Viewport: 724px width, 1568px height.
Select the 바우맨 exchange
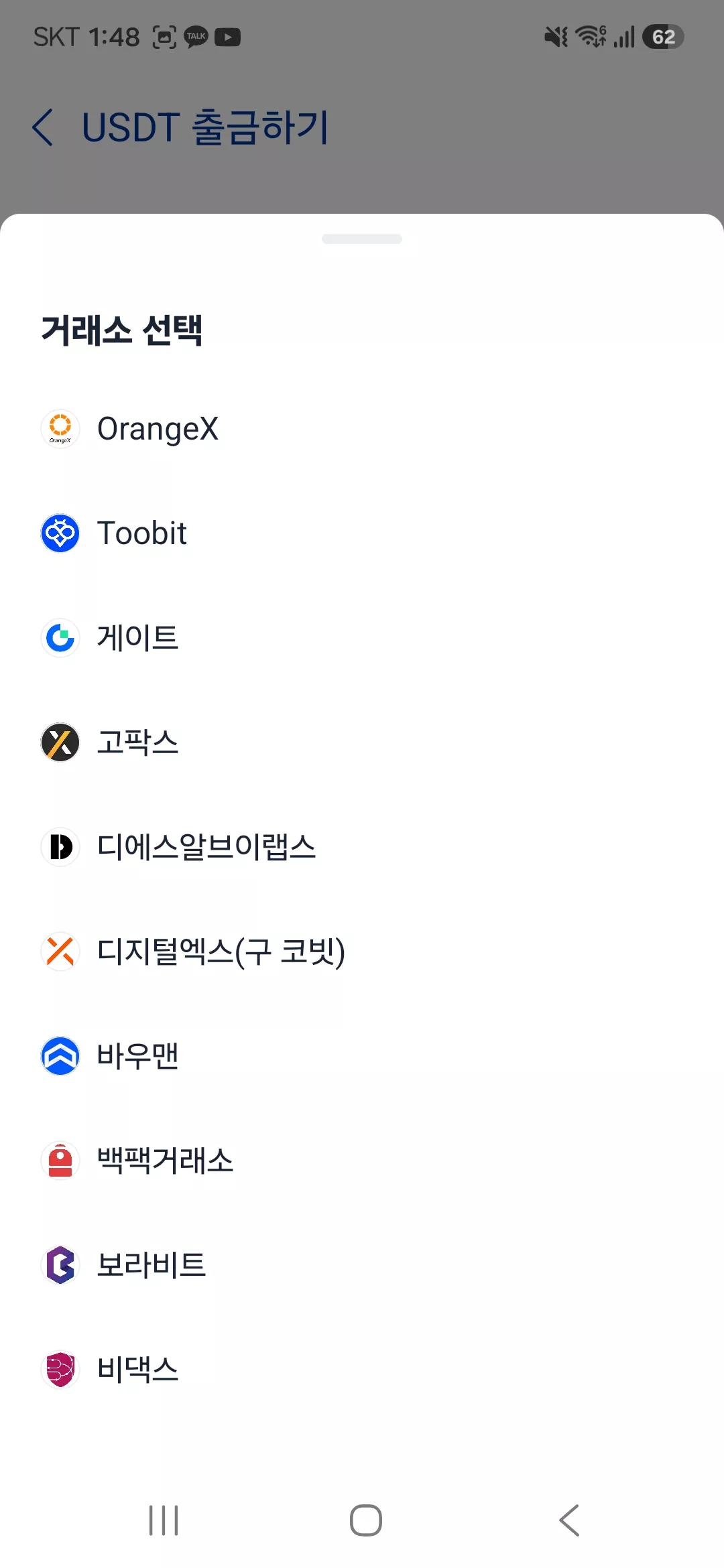pyautogui.click(x=362, y=1056)
